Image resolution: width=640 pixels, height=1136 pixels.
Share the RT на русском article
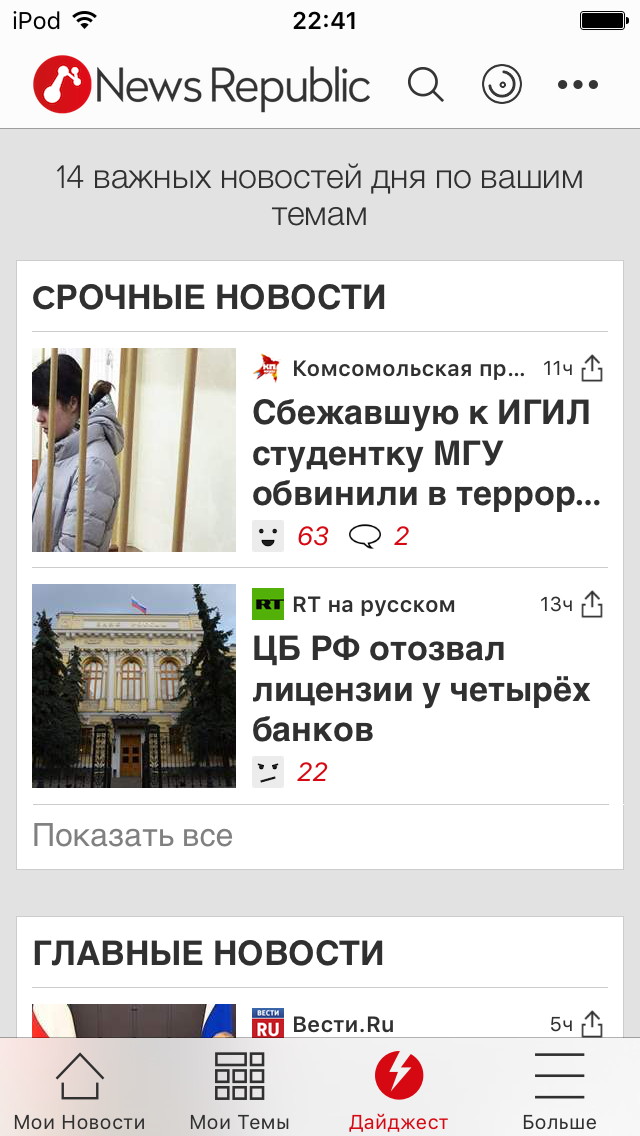tap(592, 604)
